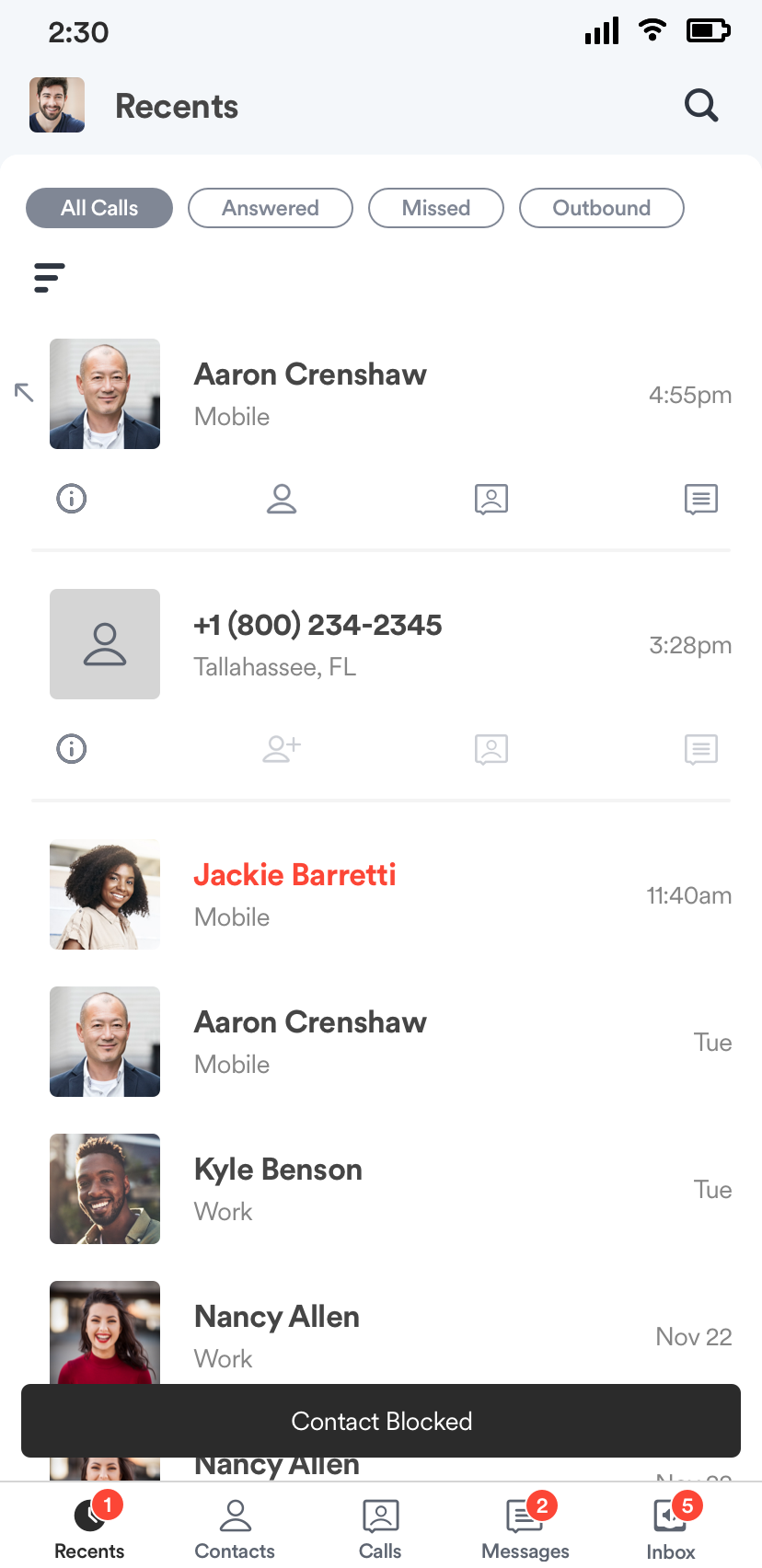The image size is (762, 1568).
Task: View info for Aaron Crenshaw 4:55pm call
Action: click(x=72, y=499)
